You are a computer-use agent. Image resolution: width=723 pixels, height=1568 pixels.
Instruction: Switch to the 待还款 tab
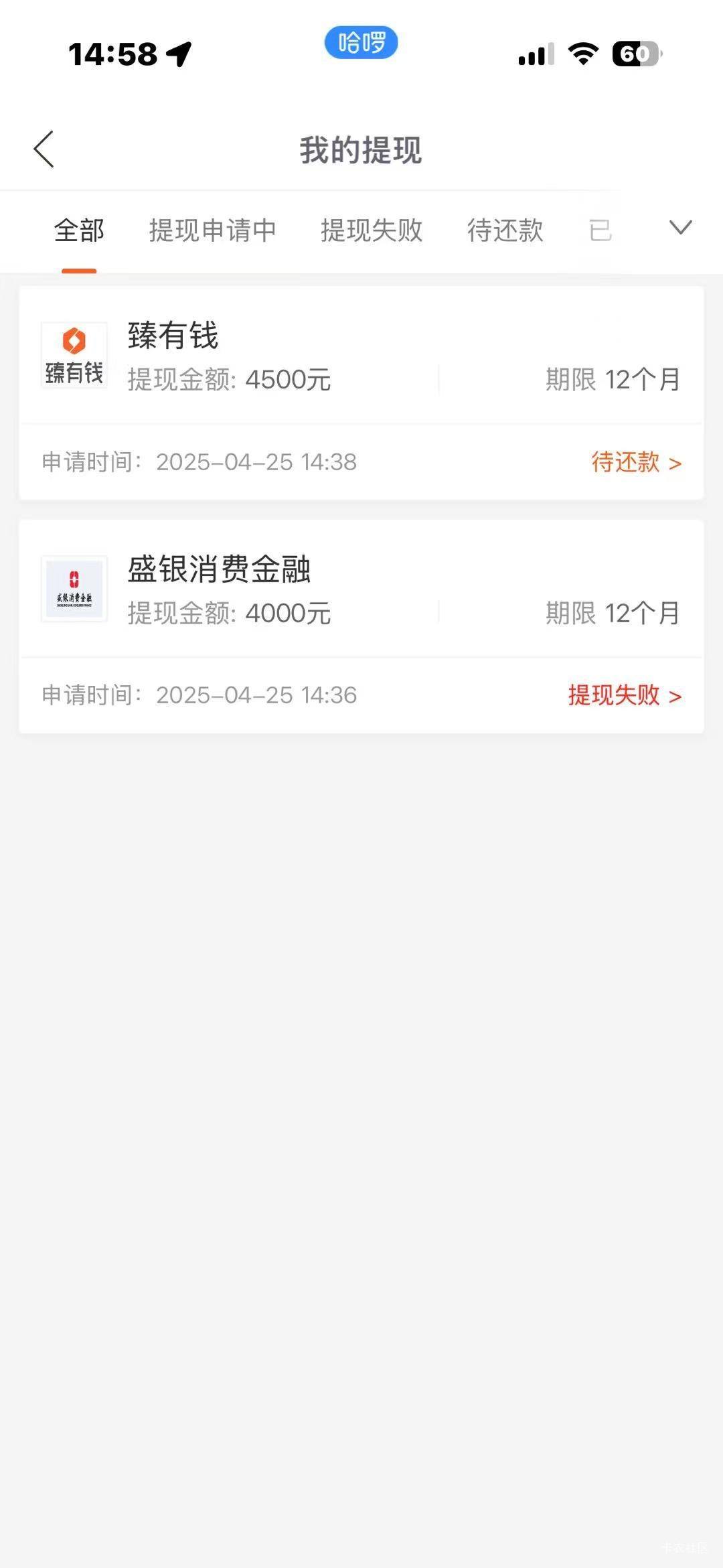pyautogui.click(x=505, y=230)
